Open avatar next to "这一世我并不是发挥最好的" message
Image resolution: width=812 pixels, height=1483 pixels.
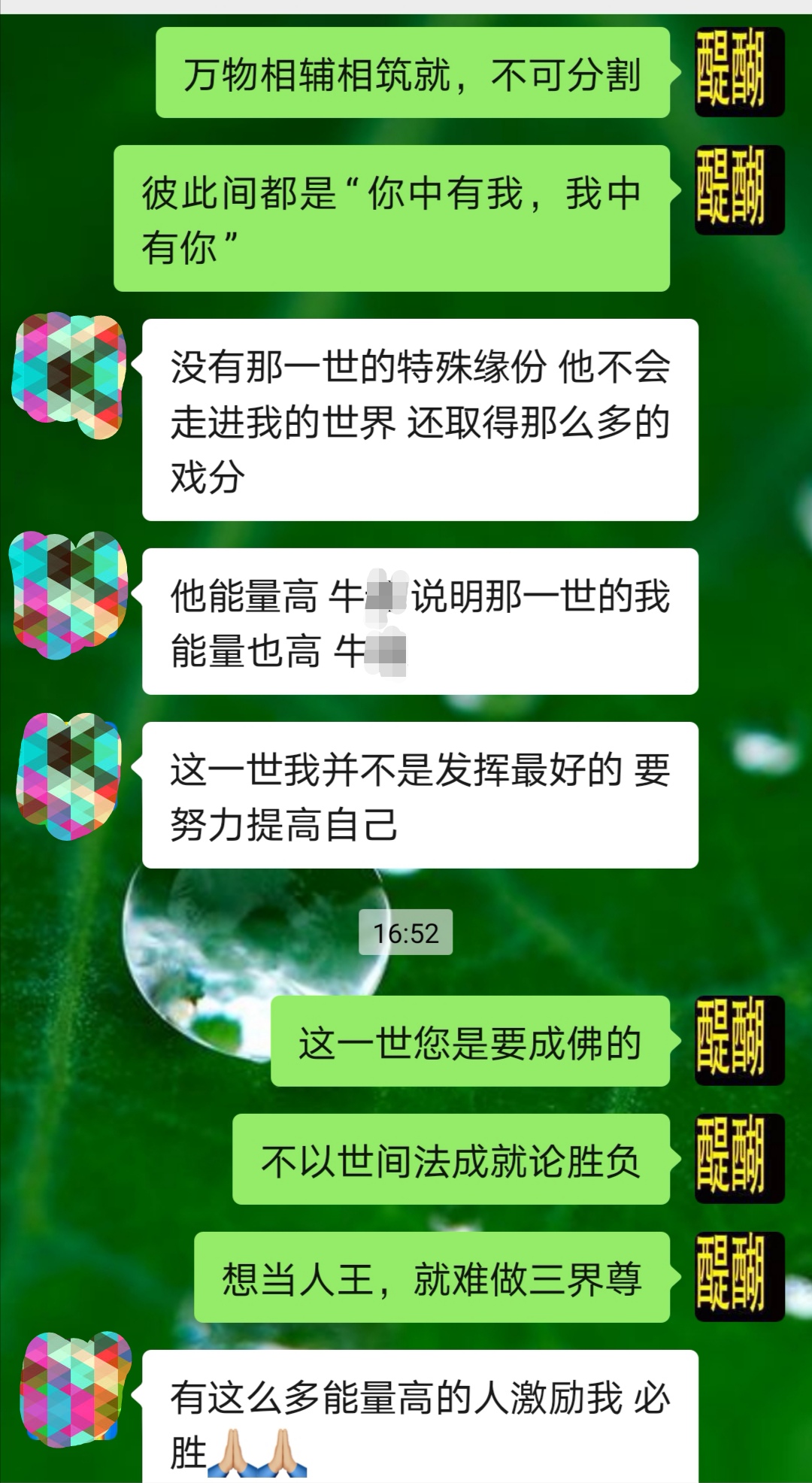69,775
